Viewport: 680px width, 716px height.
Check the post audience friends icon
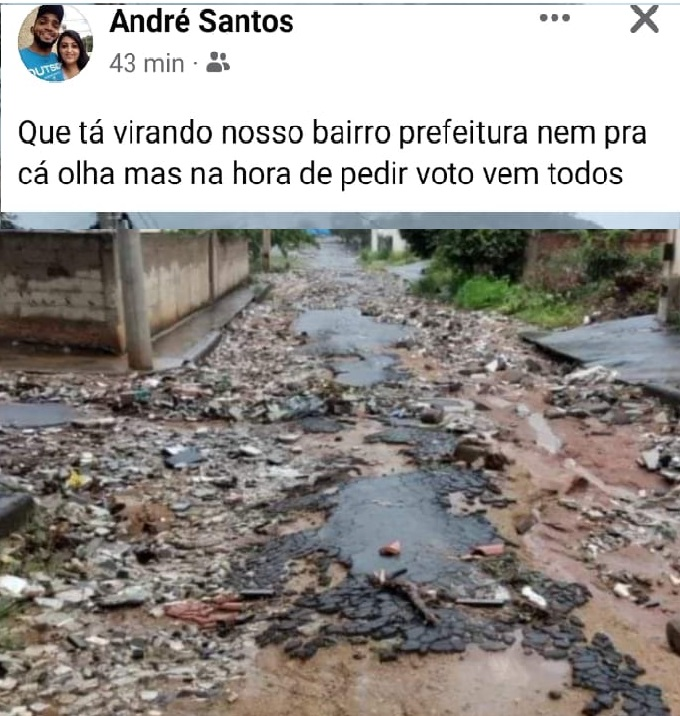(218, 63)
